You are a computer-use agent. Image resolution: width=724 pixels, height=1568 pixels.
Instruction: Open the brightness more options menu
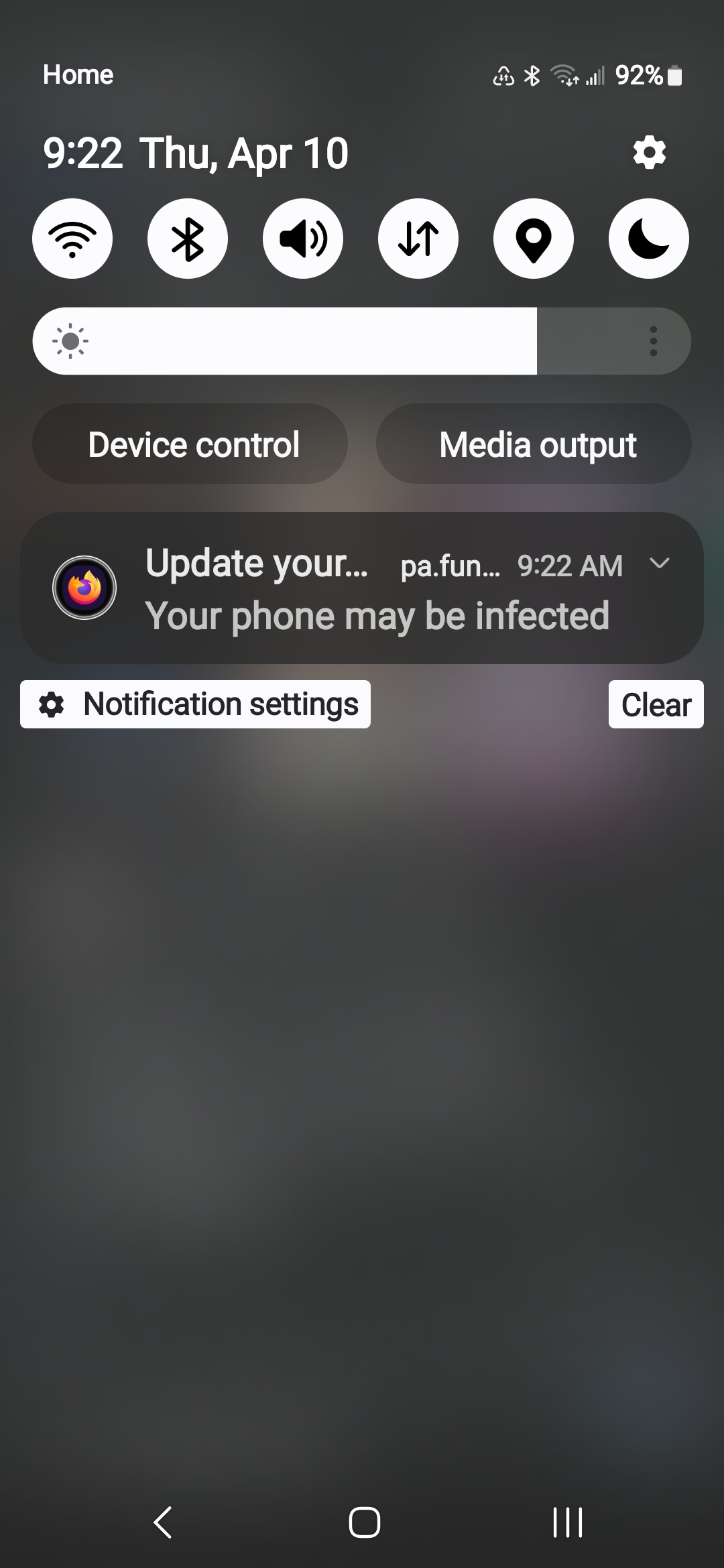coord(654,341)
